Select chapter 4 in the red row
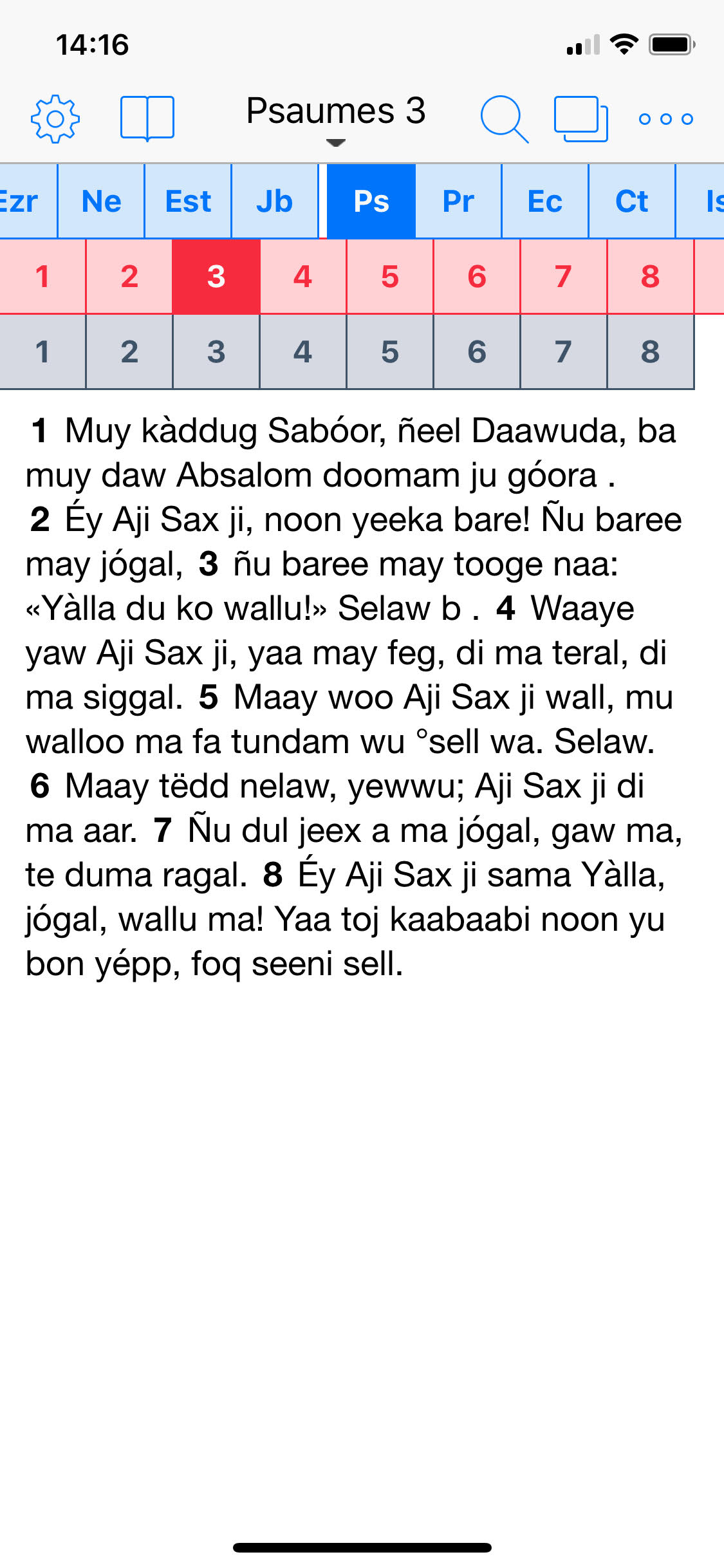Screen dimensions: 724x1568 [303, 277]
